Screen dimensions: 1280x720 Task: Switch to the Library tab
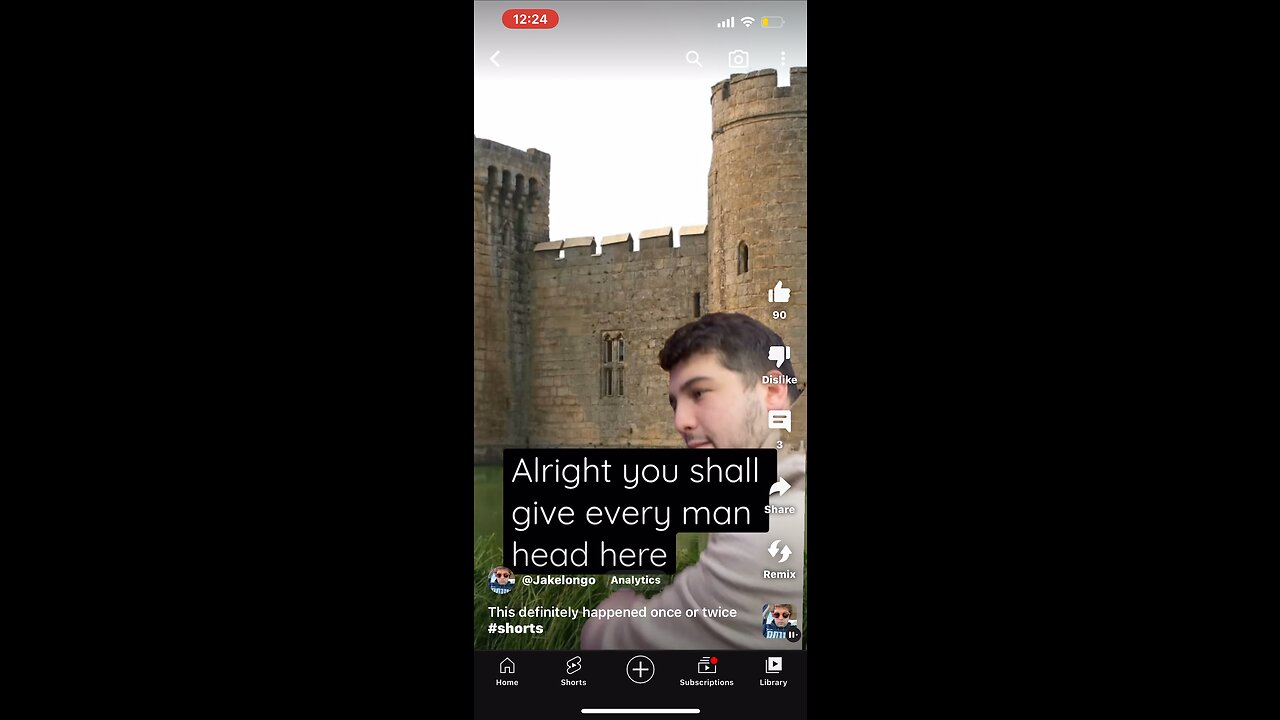click(x=773, y=671)
